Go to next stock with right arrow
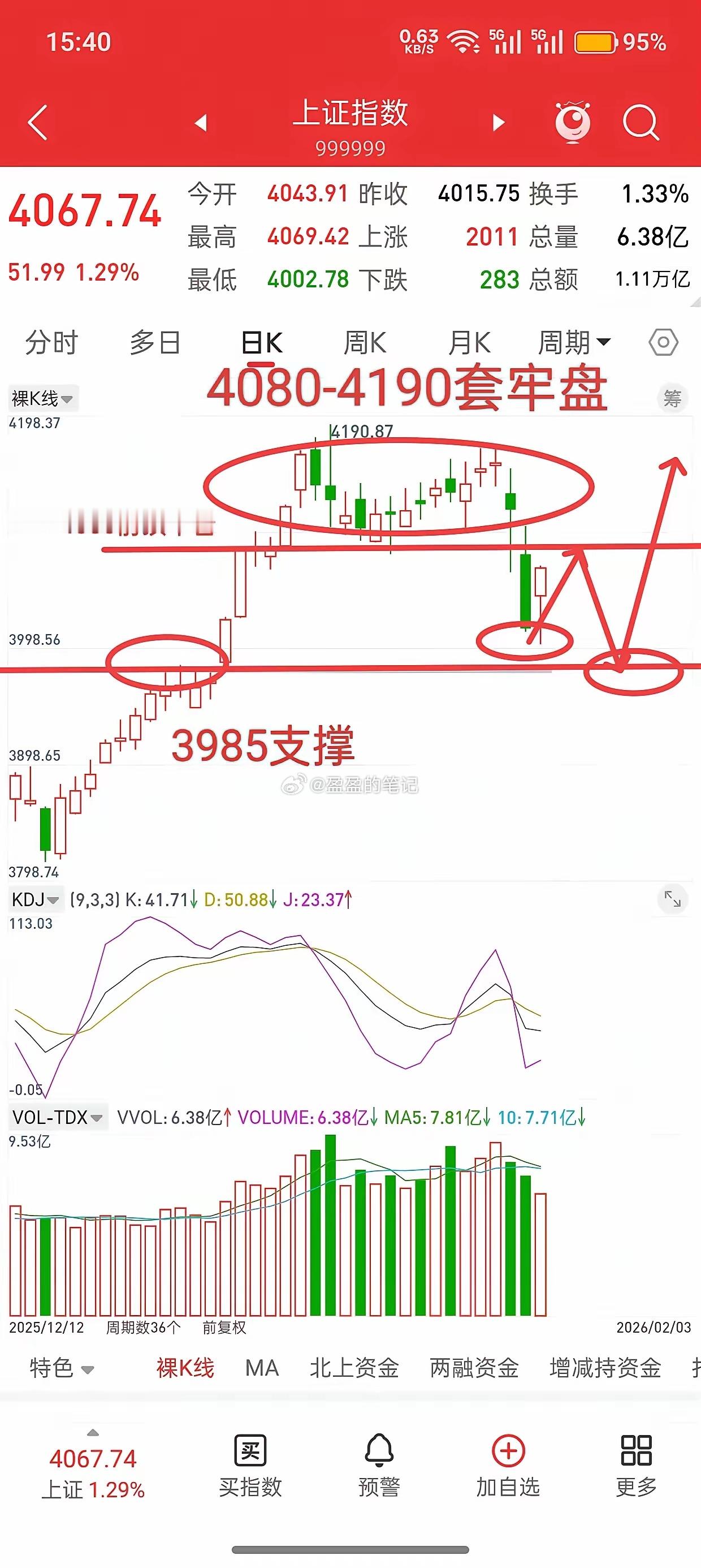 pyautogui.click(x=499, y=121)
